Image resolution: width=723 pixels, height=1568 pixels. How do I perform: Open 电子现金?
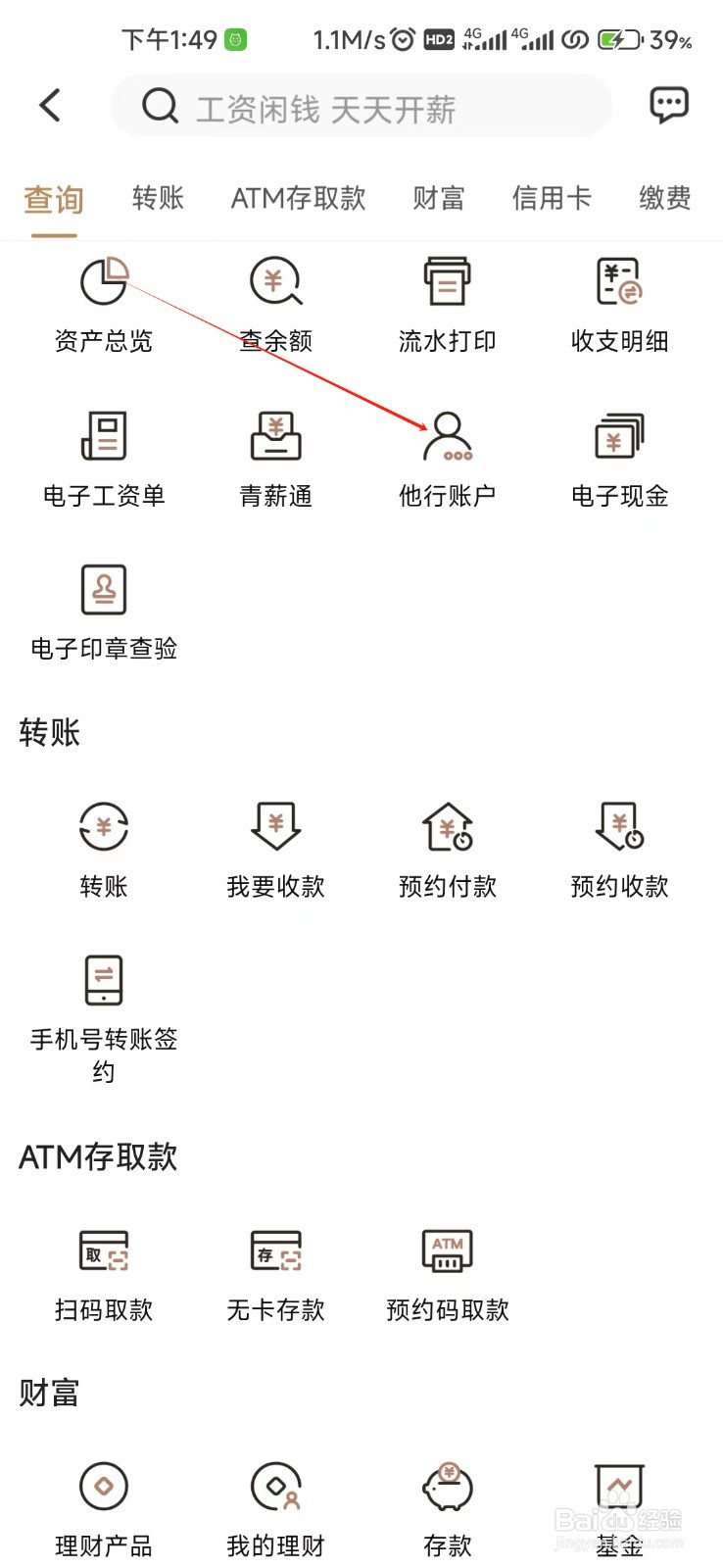620,459
